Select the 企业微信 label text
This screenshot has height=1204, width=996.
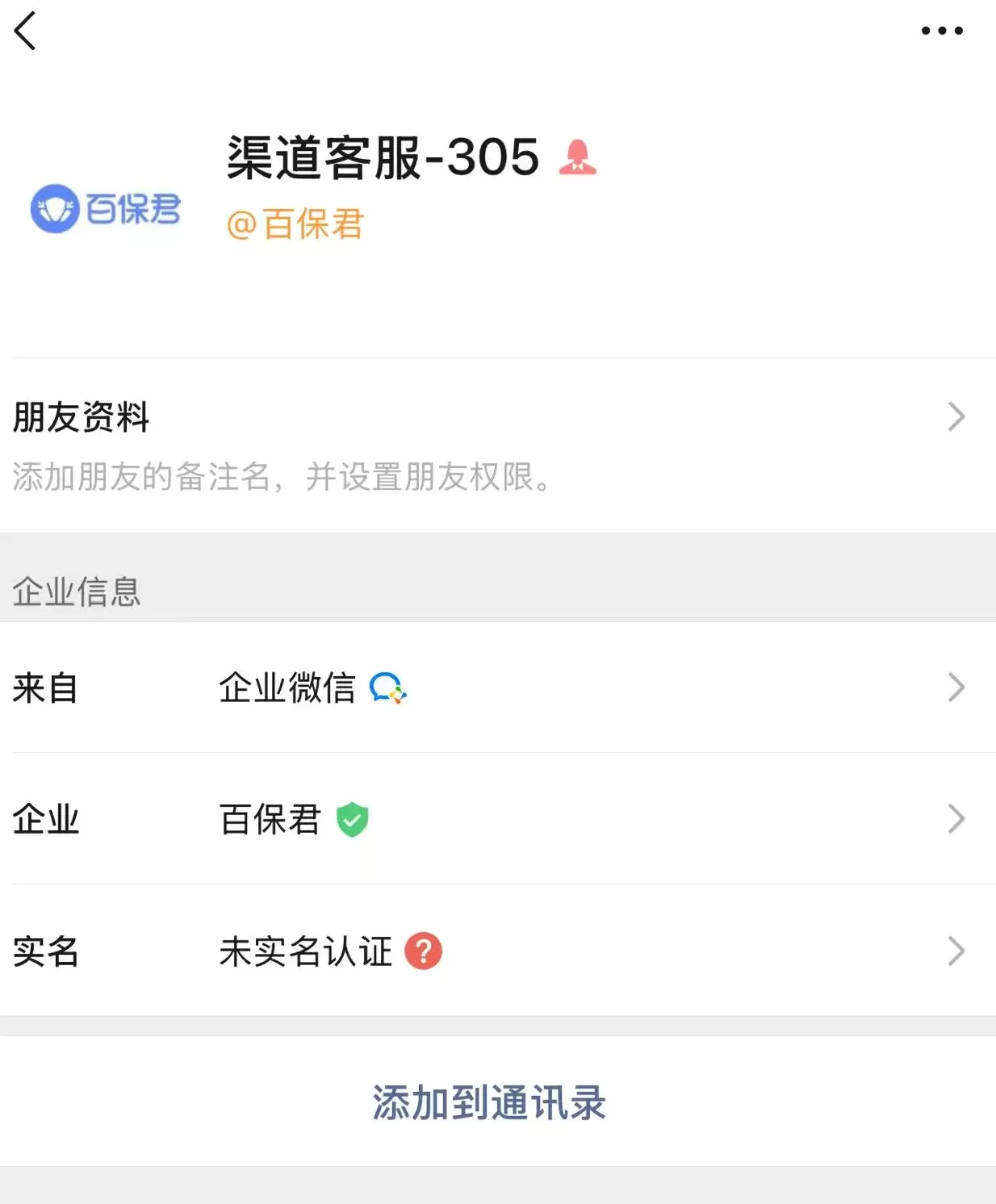(287, 688)
